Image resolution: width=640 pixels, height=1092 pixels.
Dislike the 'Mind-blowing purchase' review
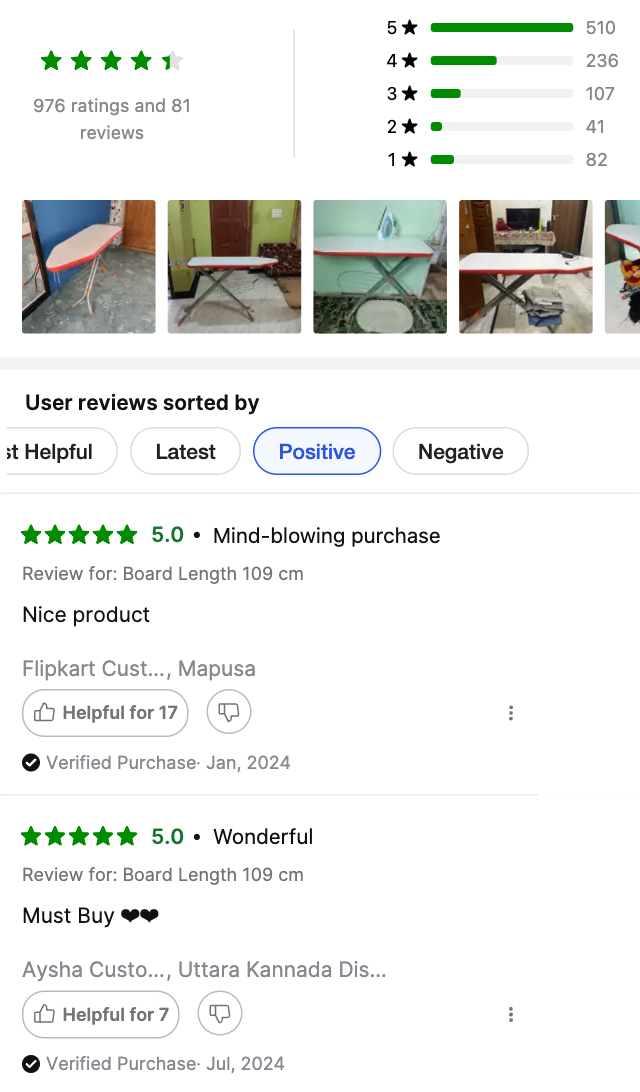[x=229, y=713]
